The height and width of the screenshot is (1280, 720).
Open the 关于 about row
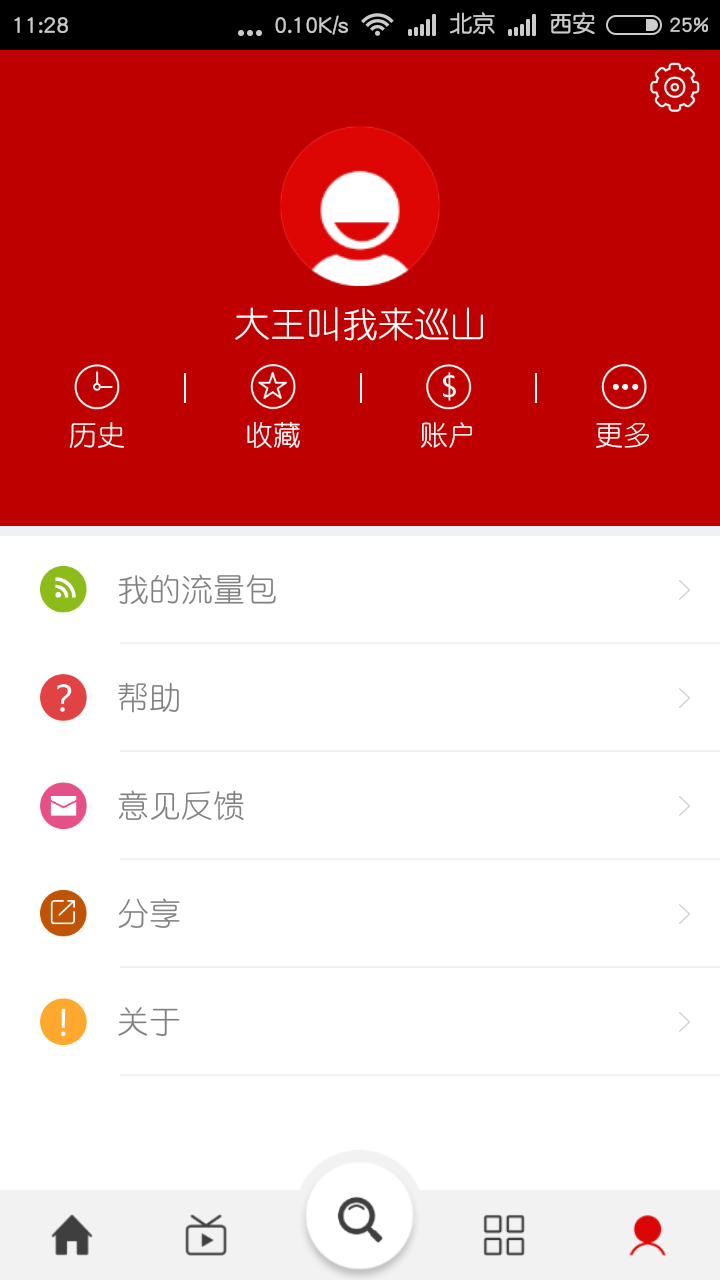coord(360,1022)
